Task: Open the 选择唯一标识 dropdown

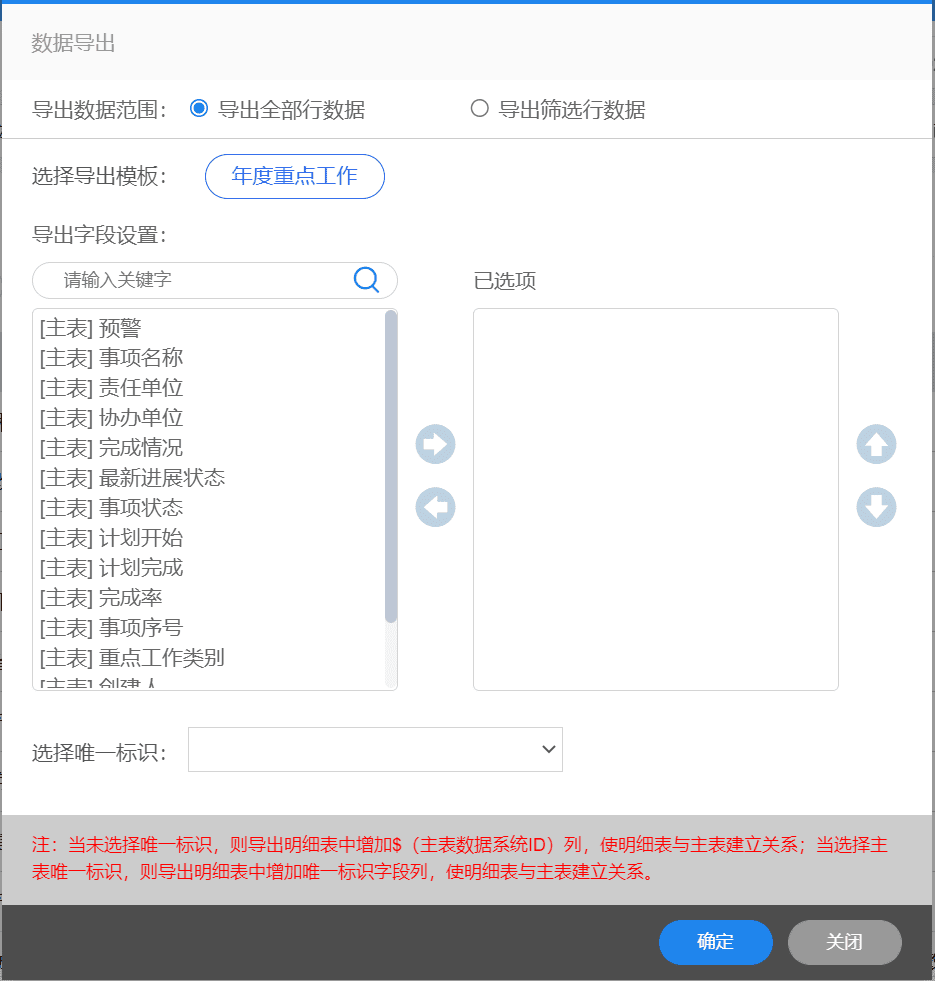Action: pyautogui.click(x=376, y=750)
